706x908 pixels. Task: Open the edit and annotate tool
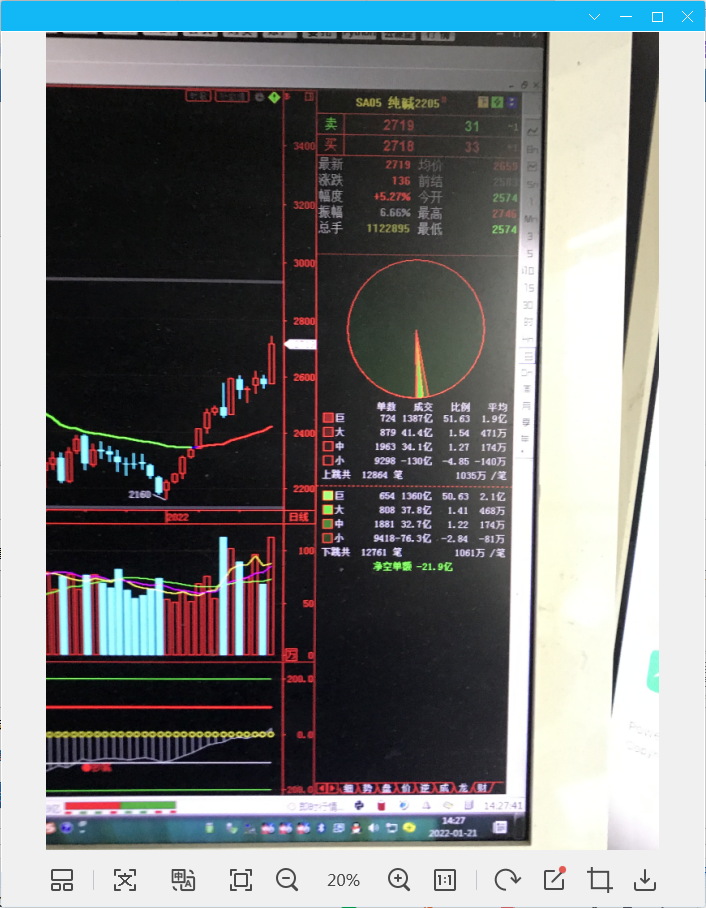[x=554, y=879]
